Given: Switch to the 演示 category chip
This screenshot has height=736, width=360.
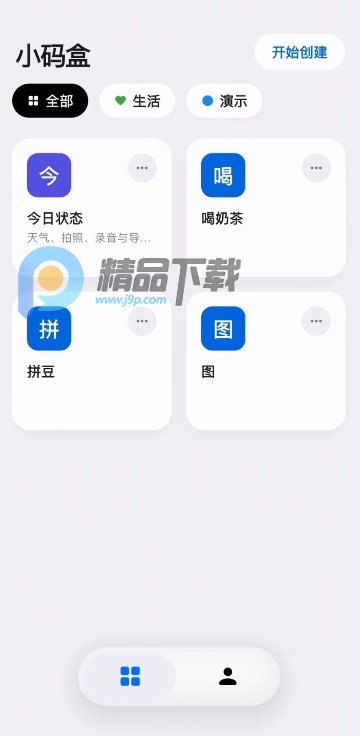Looking at the screenshot, I should click(224, 101).
